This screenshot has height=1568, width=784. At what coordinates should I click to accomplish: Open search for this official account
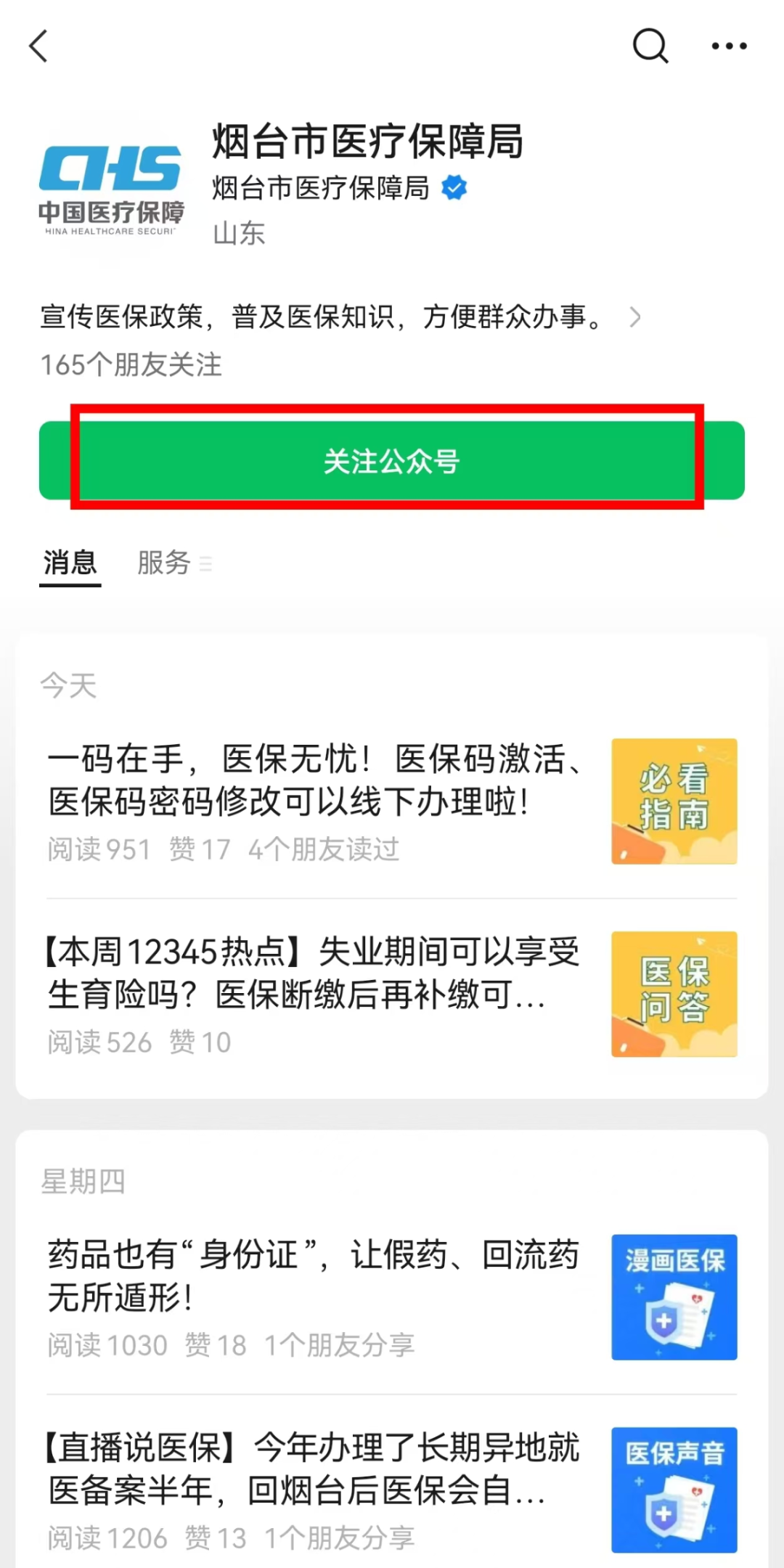point(650,46)
